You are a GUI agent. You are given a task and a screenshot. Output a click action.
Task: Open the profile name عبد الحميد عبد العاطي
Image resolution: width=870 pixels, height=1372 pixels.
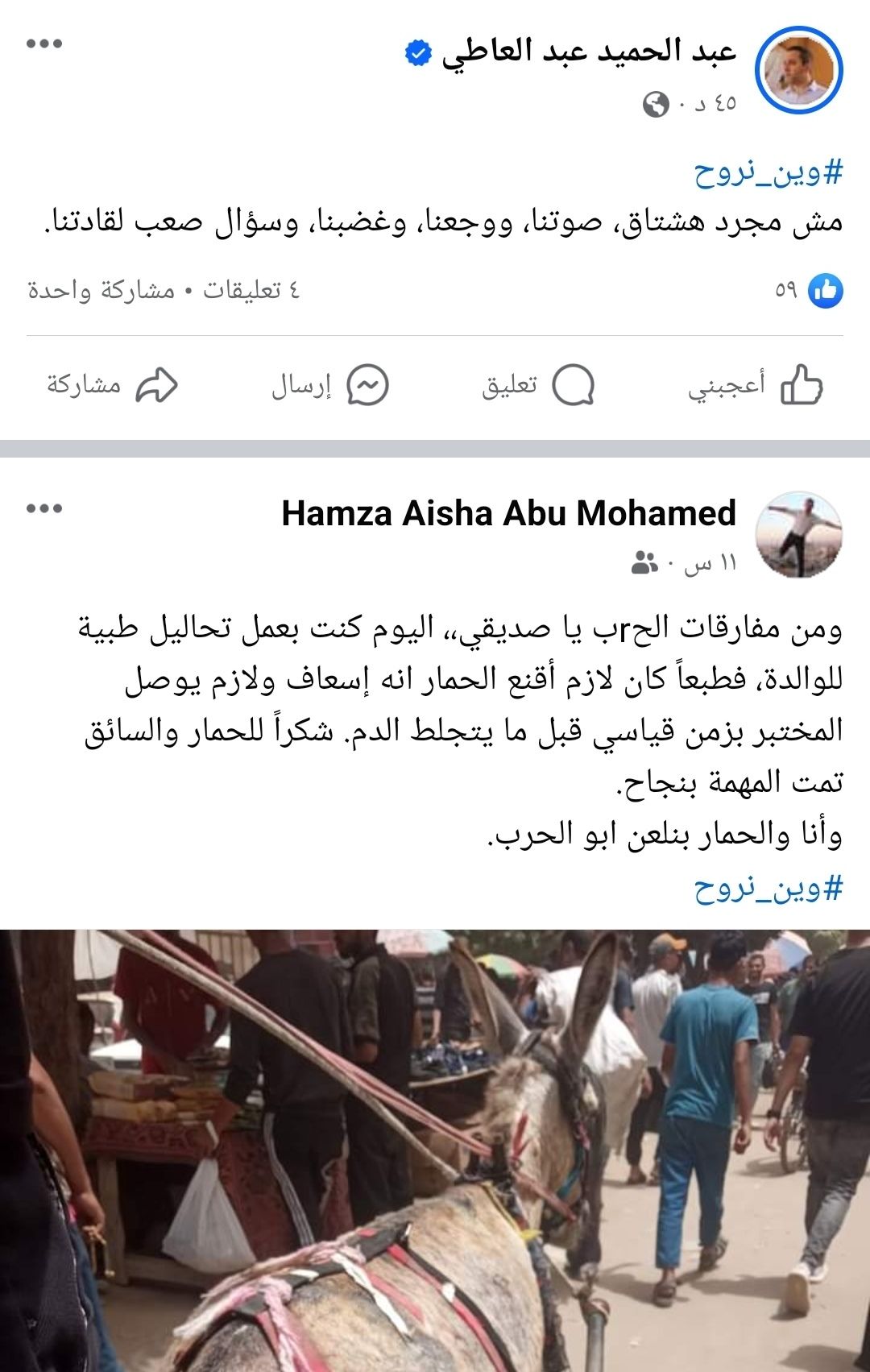click(x=589, y=52)
